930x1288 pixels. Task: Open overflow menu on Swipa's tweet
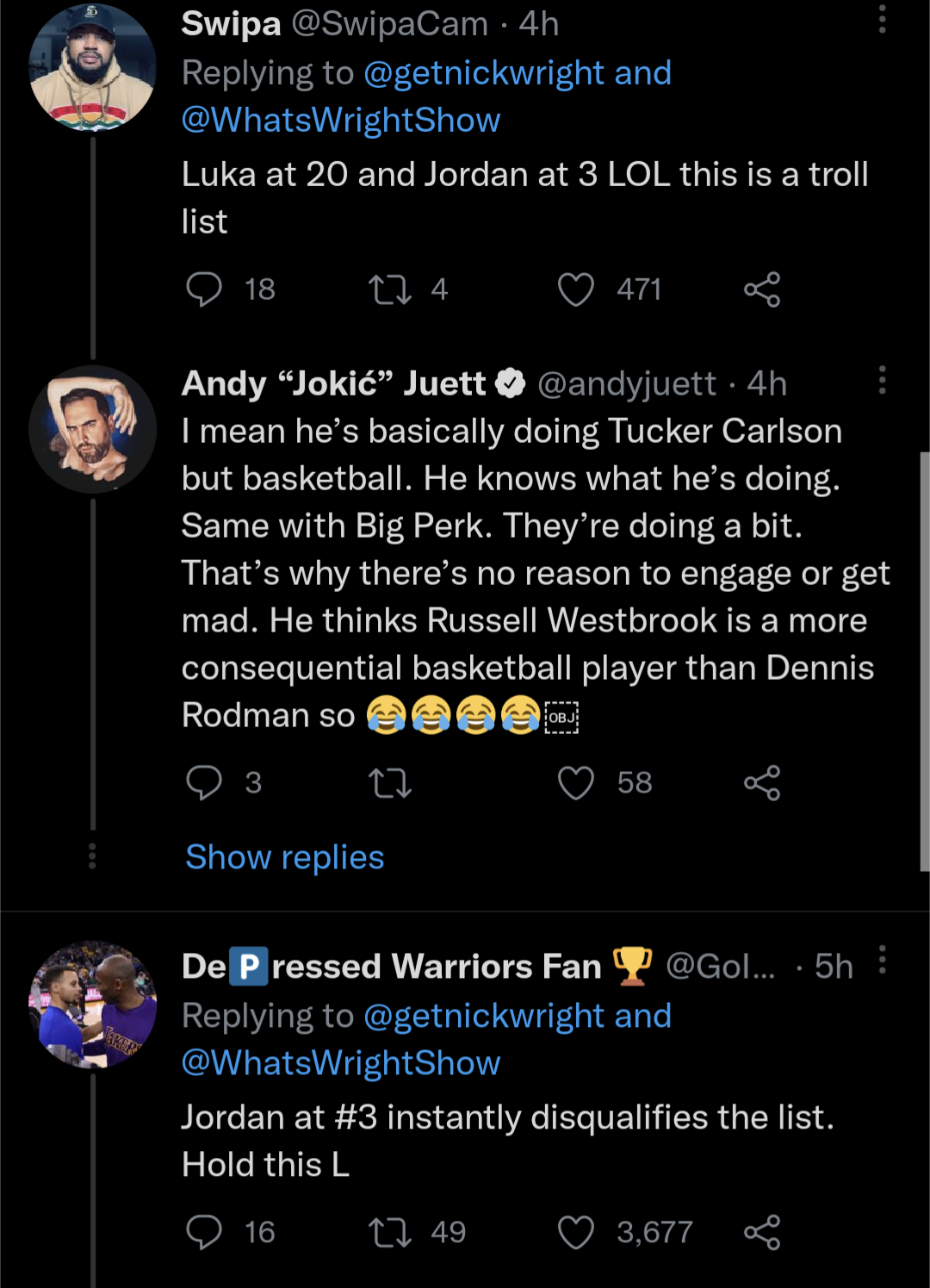(882, 19)
